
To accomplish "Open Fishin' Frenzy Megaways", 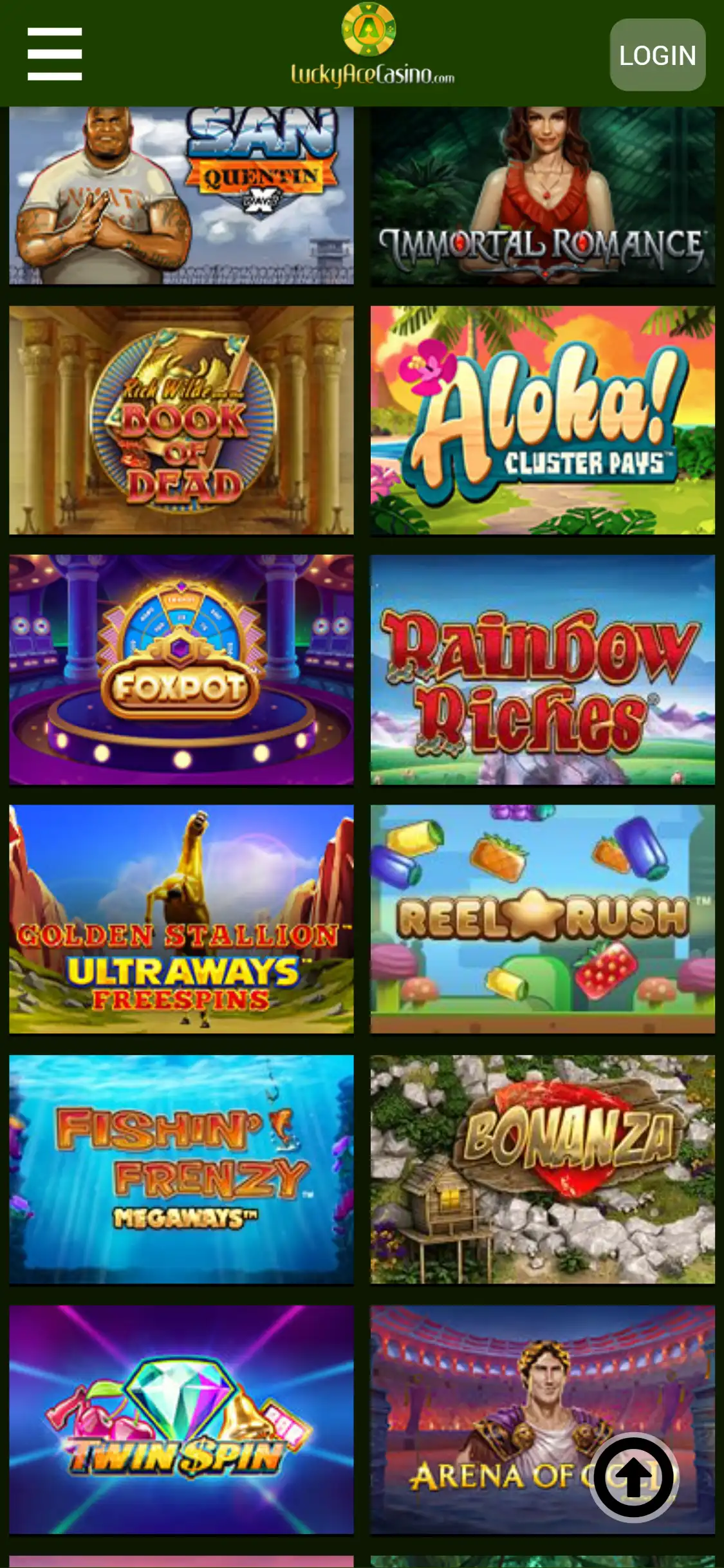I will (x=181, y=1169).
